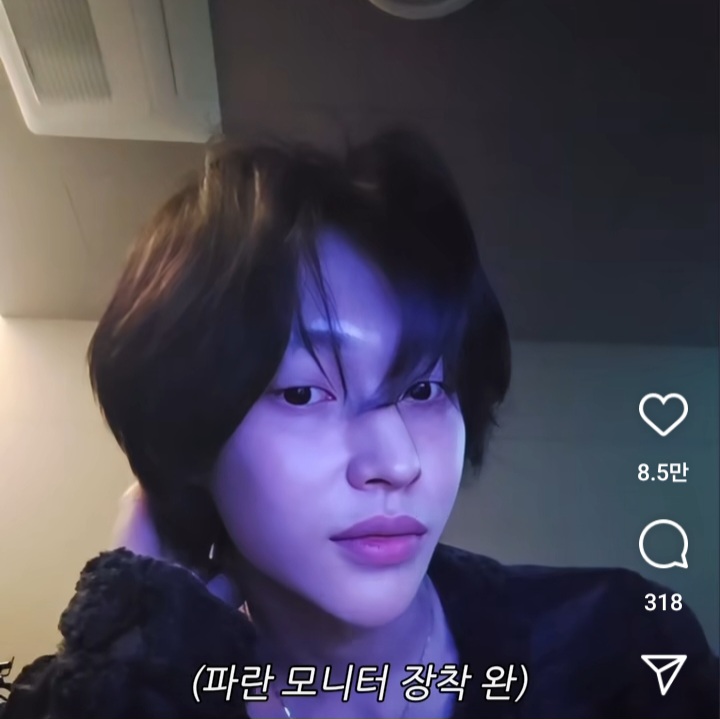Like this reel with the heart icon
The height and width of the screenshot is (719, 720).
click(x=663, y=415)
